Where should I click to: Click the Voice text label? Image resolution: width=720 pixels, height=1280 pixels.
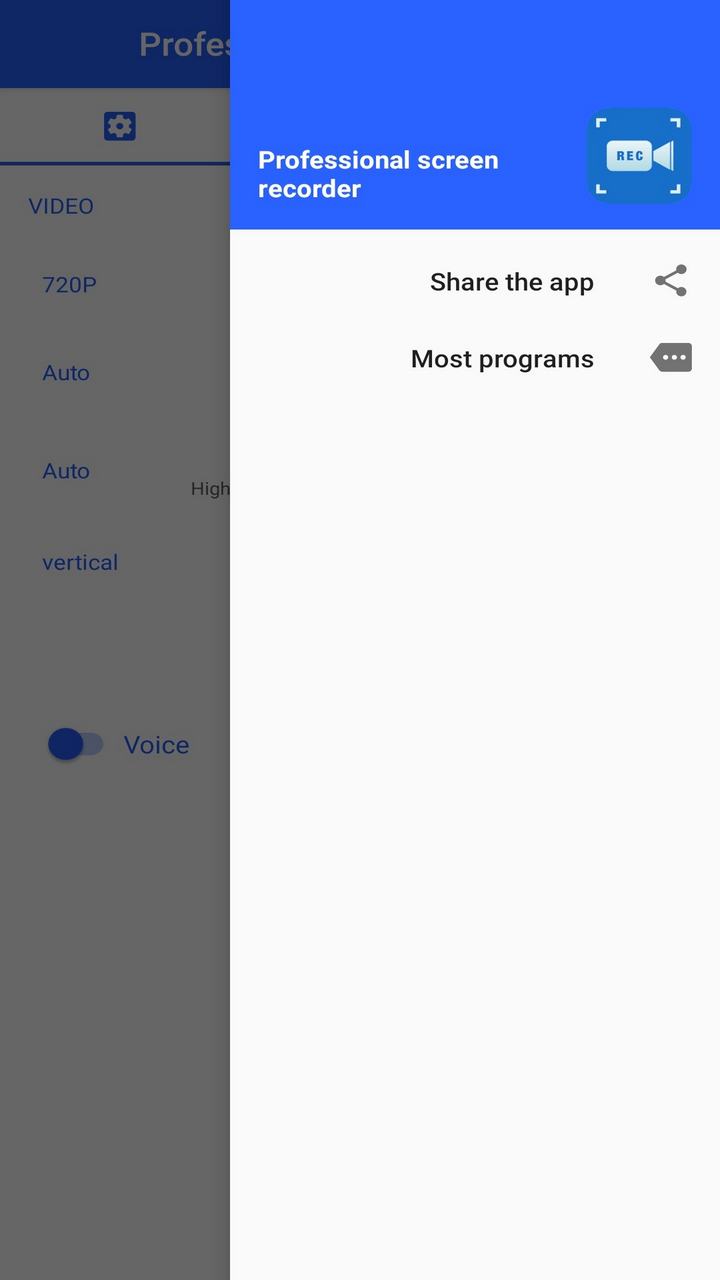pyautogui.click(x=156, y=744)
